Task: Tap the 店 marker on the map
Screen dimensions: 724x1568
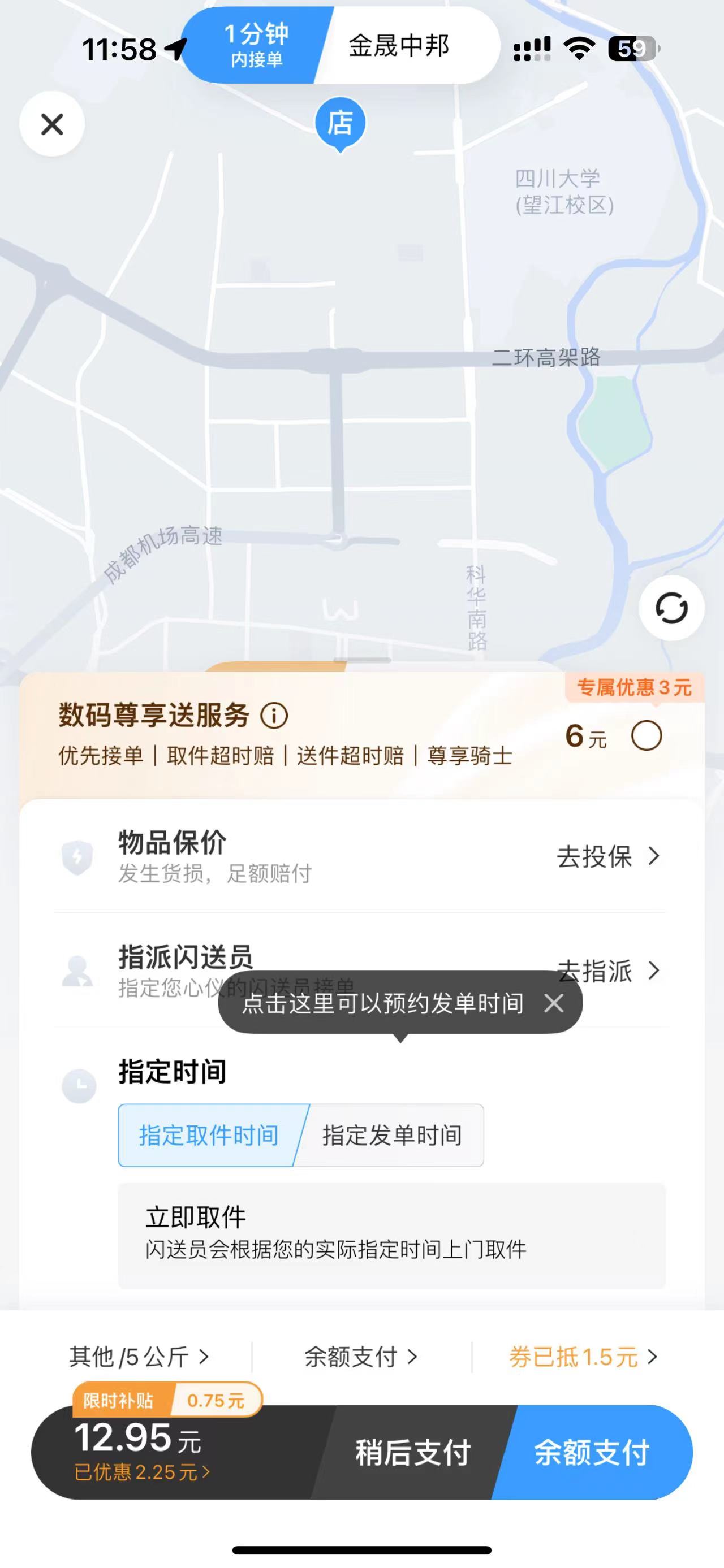Action: [x=341, y=124]
